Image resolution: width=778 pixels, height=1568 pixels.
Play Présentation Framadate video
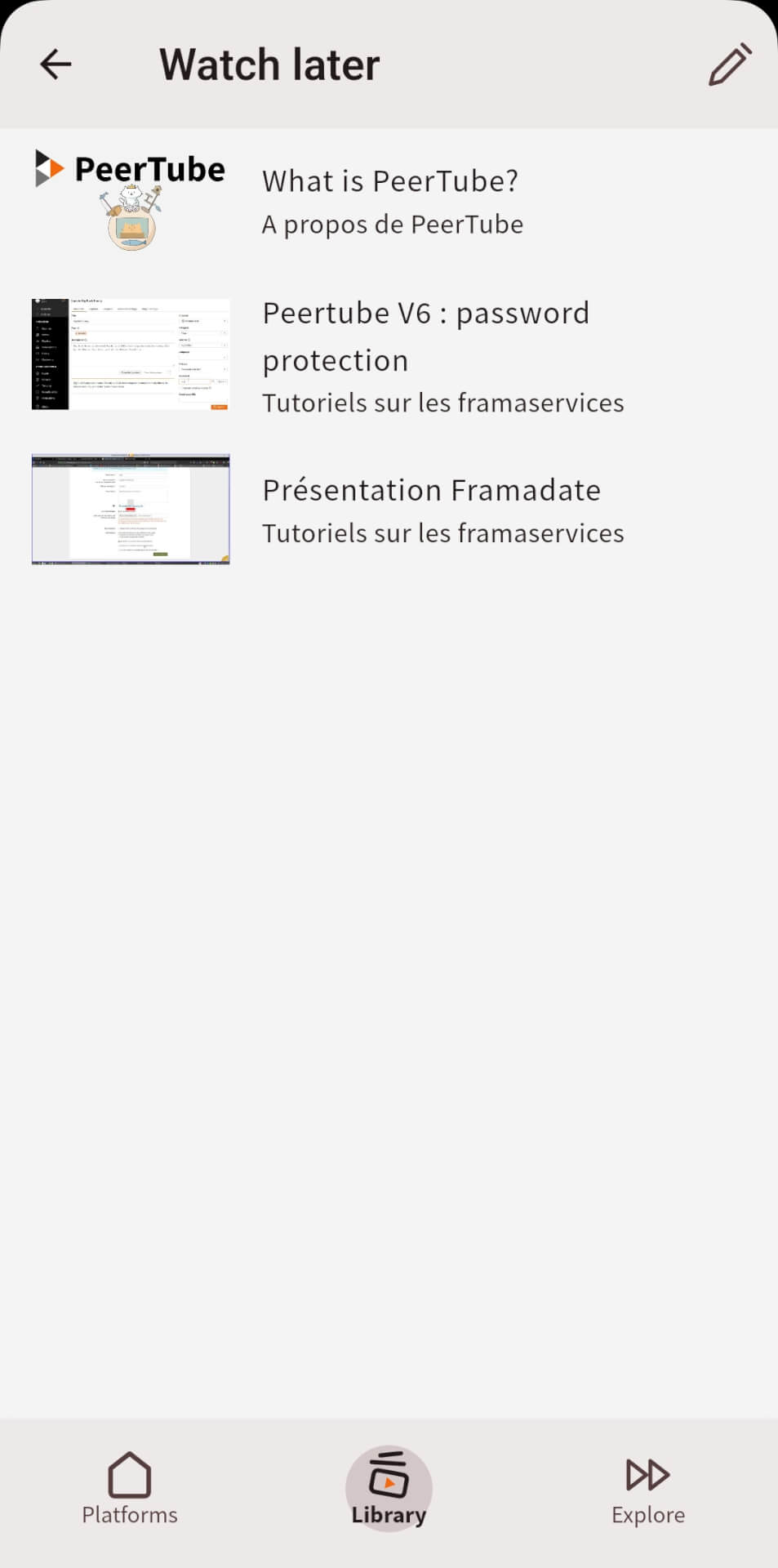[x=389, y=510]
